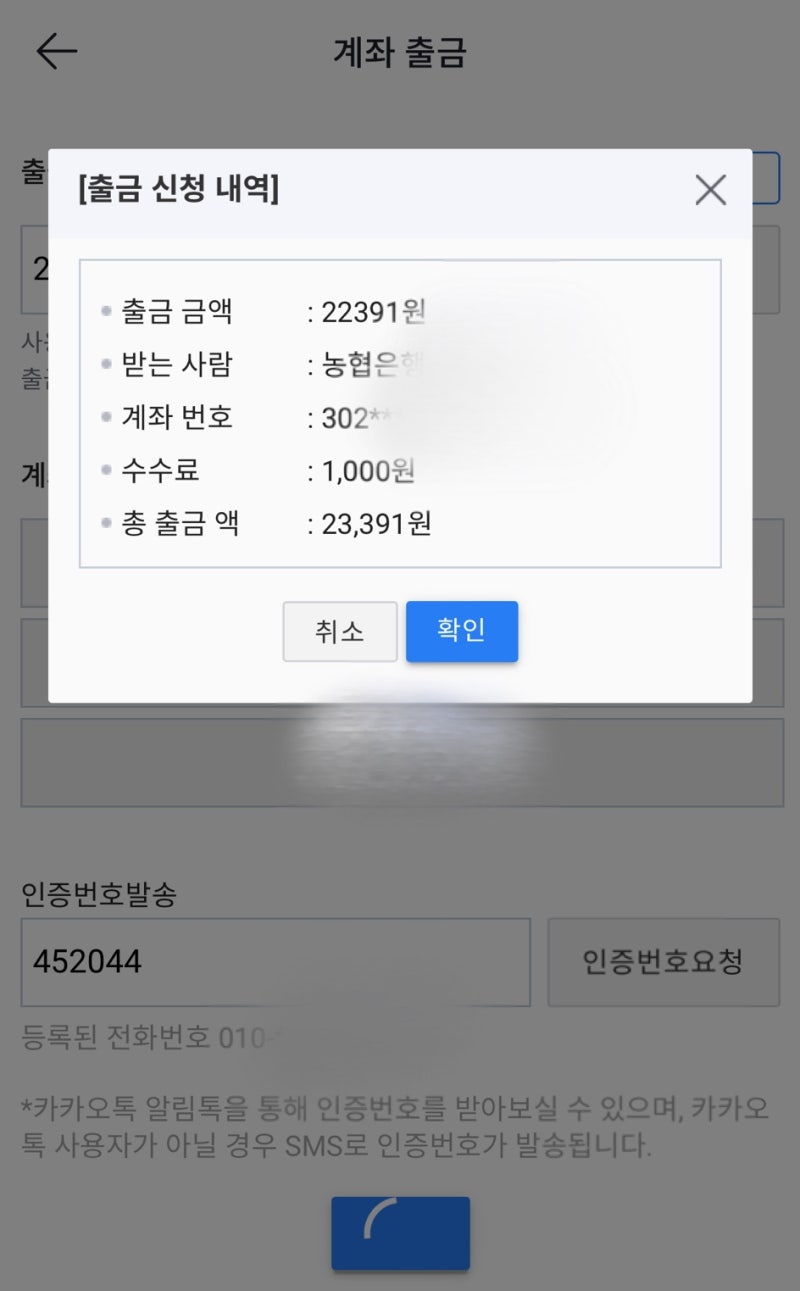800x1291 pixels.
Task: Request a new code via 인증번호요청
Action: 664,962
